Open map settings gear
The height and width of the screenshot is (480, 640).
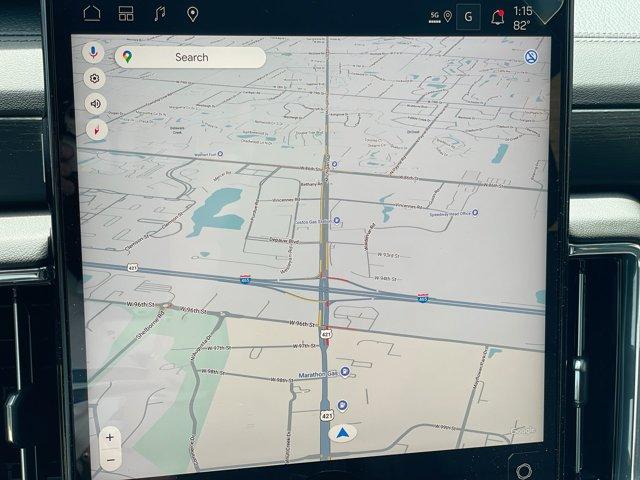(95, 78)
